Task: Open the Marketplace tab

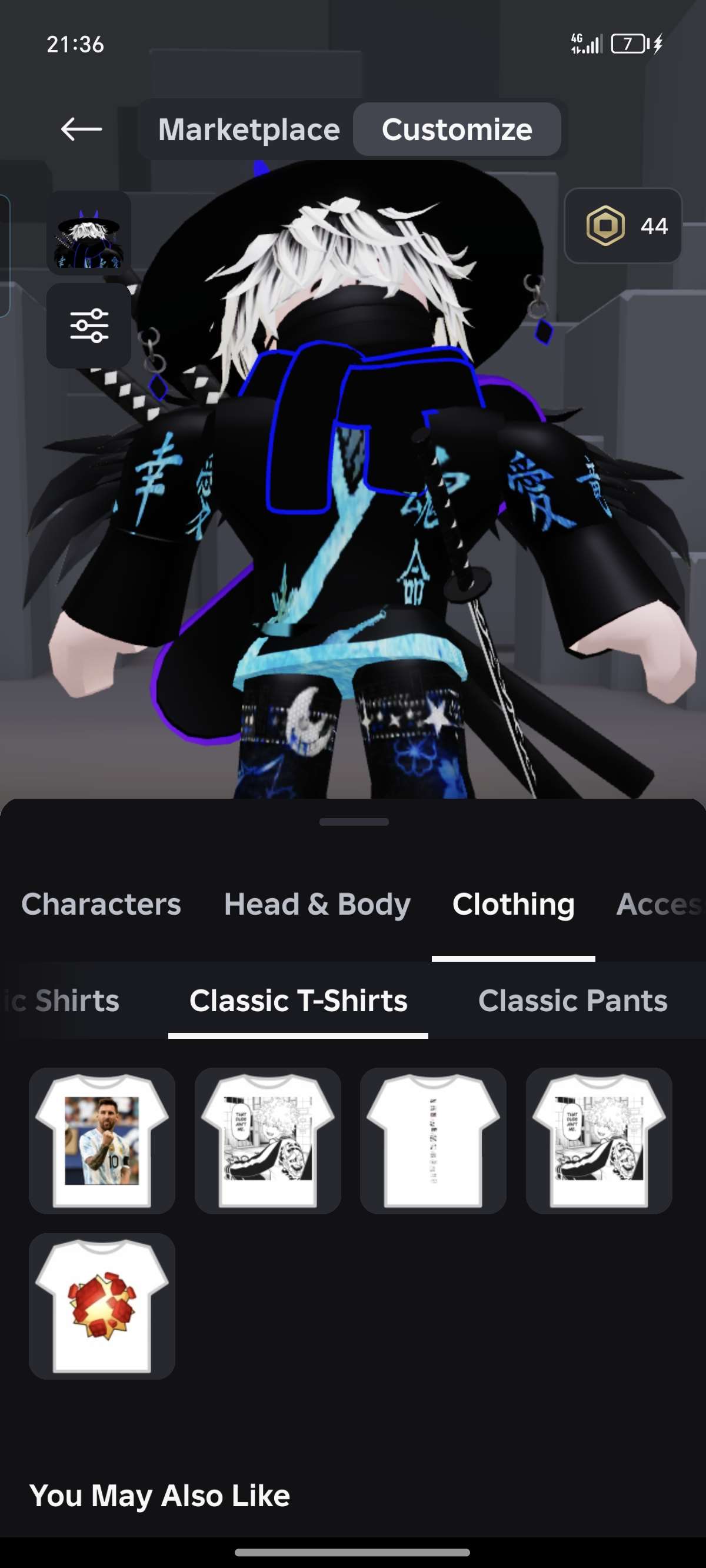Action: tap(249, 129)
